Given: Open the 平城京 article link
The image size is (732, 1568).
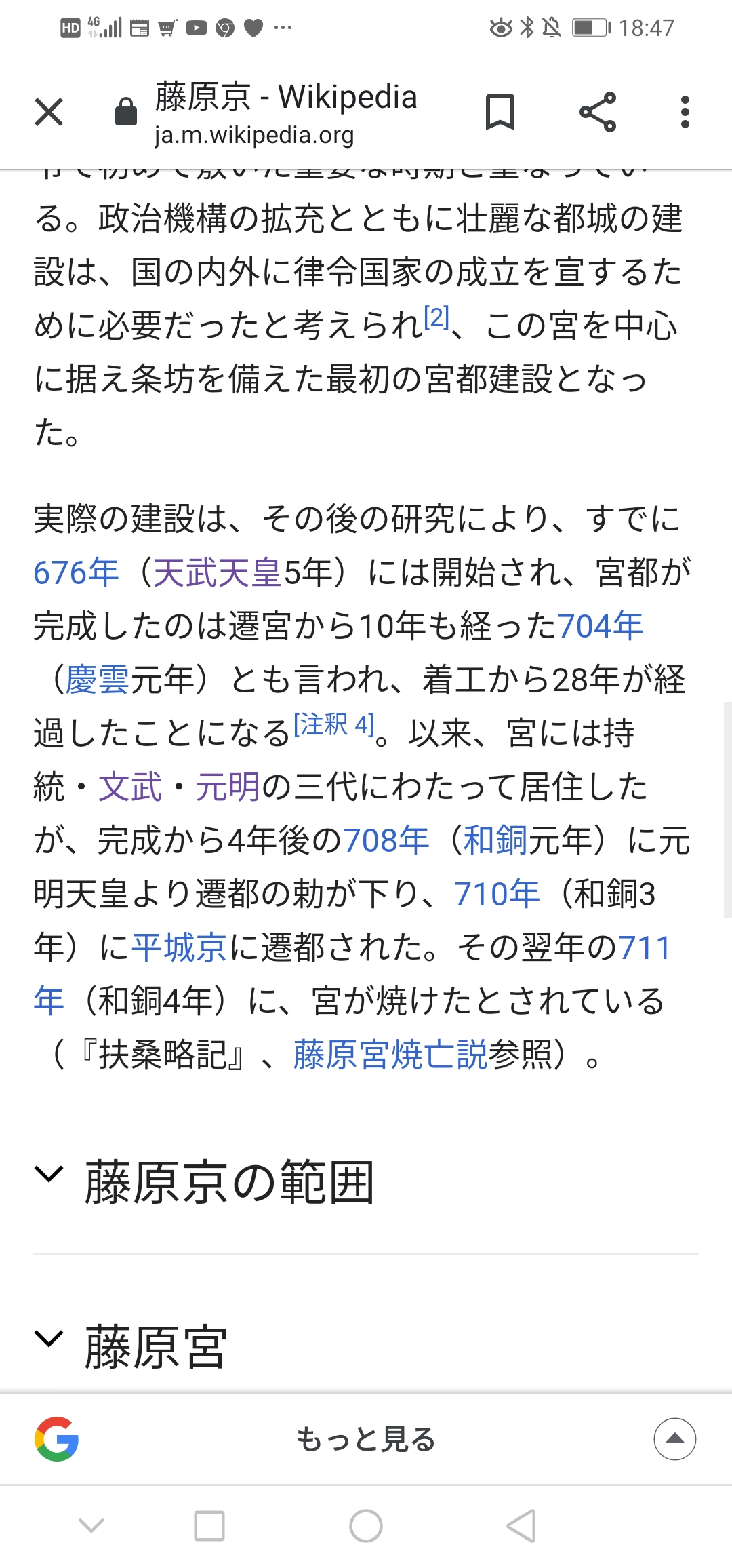Looking at the screenshot, I should pyautogui.click(x=179, y=947).
